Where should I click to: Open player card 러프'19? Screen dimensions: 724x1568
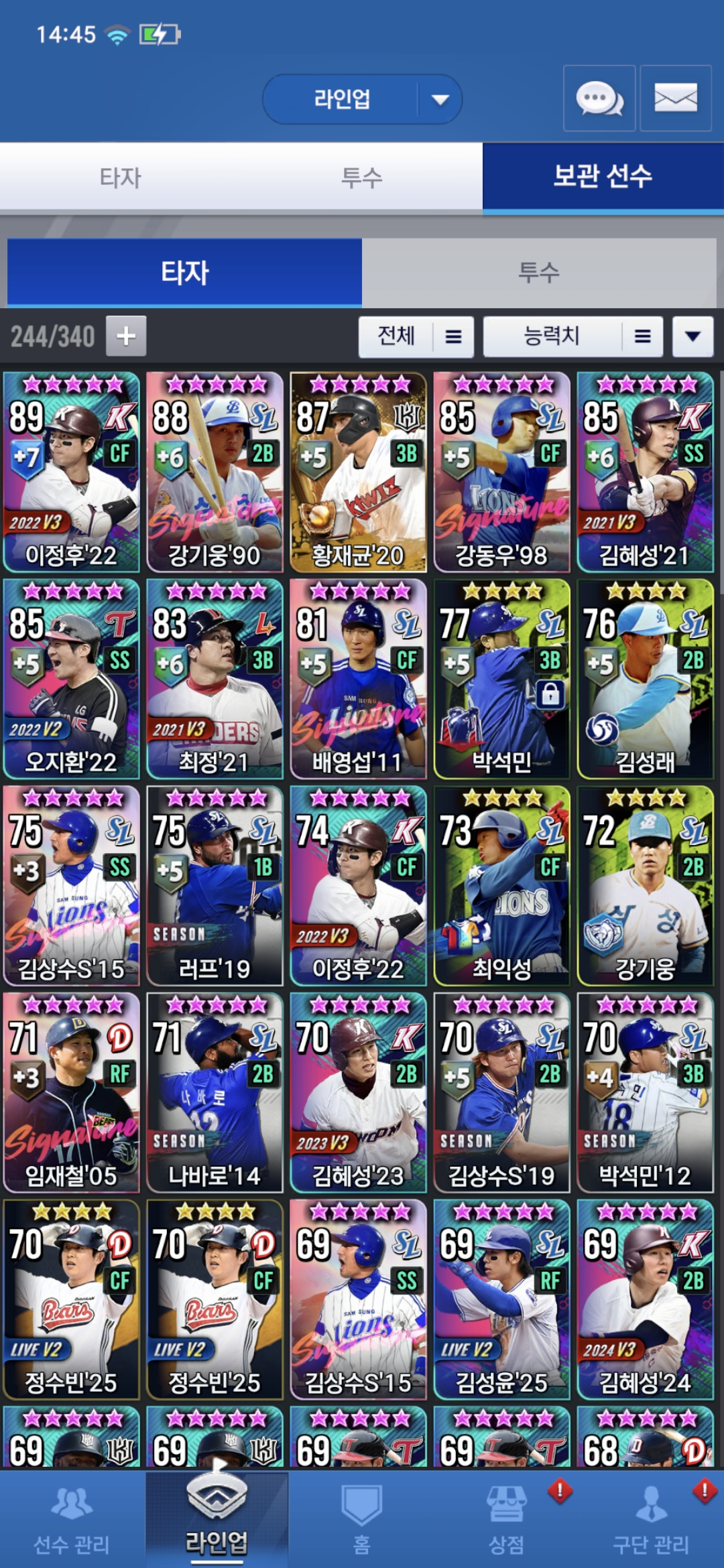point(215,886)
